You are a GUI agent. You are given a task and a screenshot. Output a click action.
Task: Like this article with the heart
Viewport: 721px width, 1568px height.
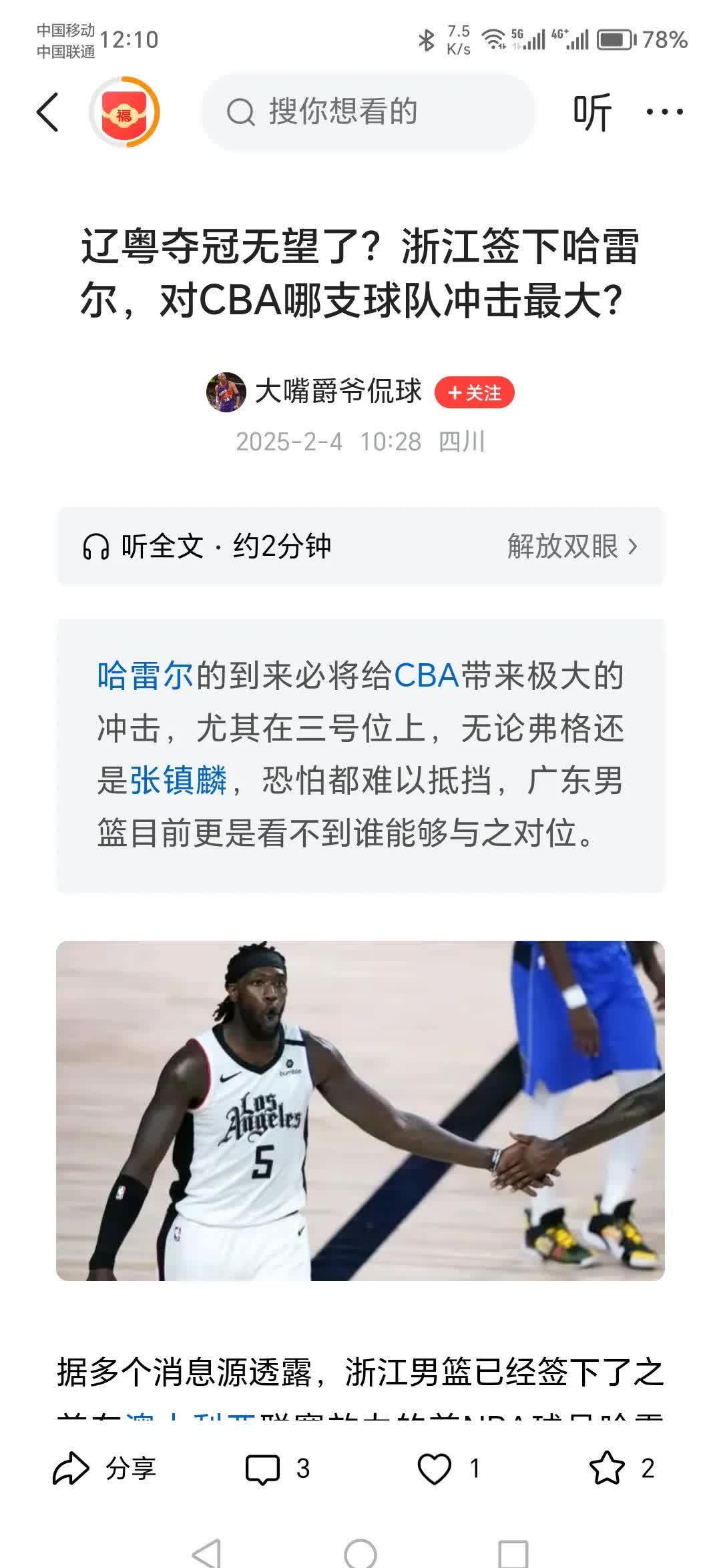[449, 1469]
